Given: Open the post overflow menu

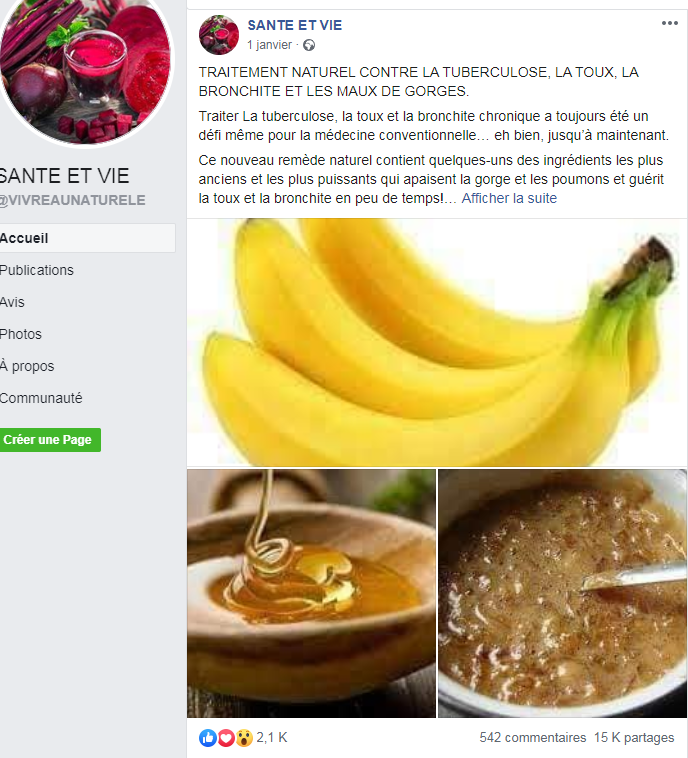Looking at the screenshot, I should tap(669, 23).
